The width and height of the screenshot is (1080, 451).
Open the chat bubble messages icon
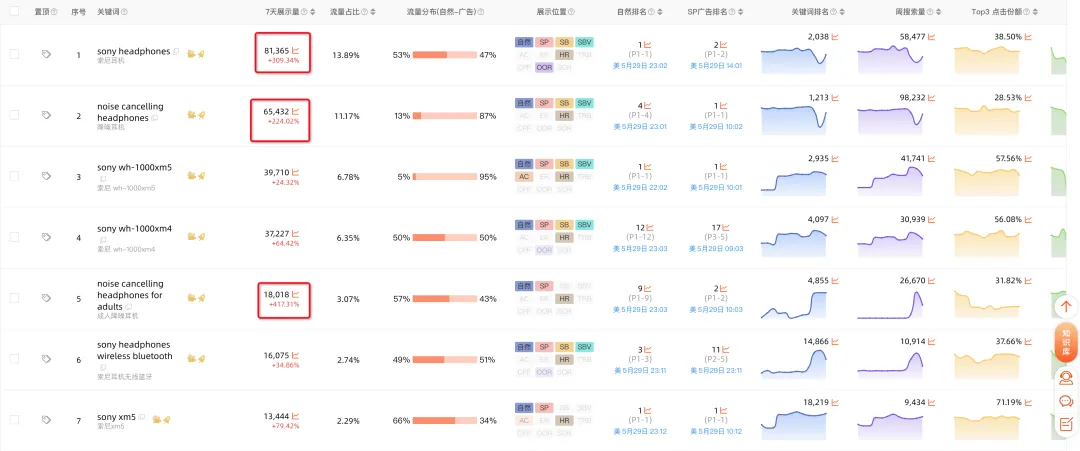(x=1066, y=401)
